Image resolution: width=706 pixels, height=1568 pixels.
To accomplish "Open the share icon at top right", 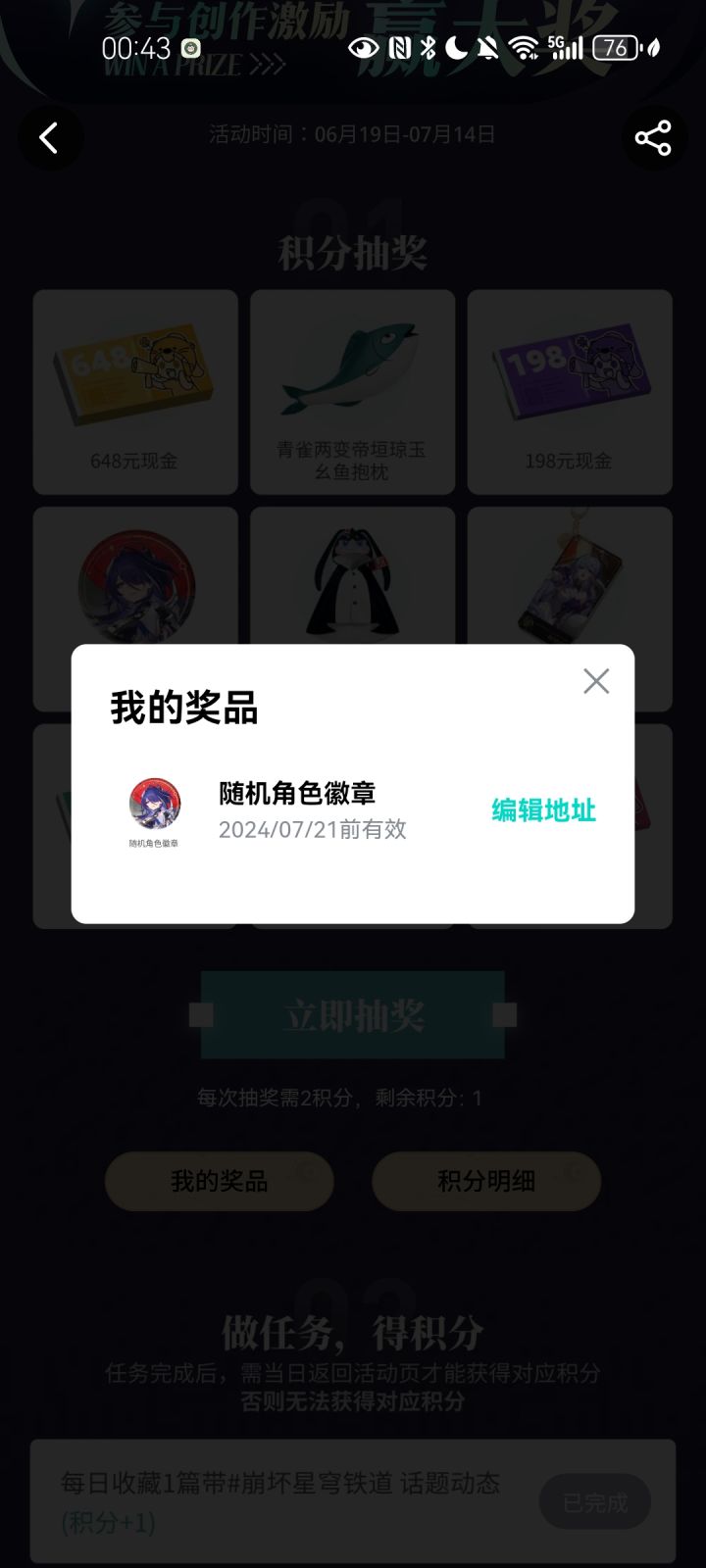I will [x=654, y=138].
